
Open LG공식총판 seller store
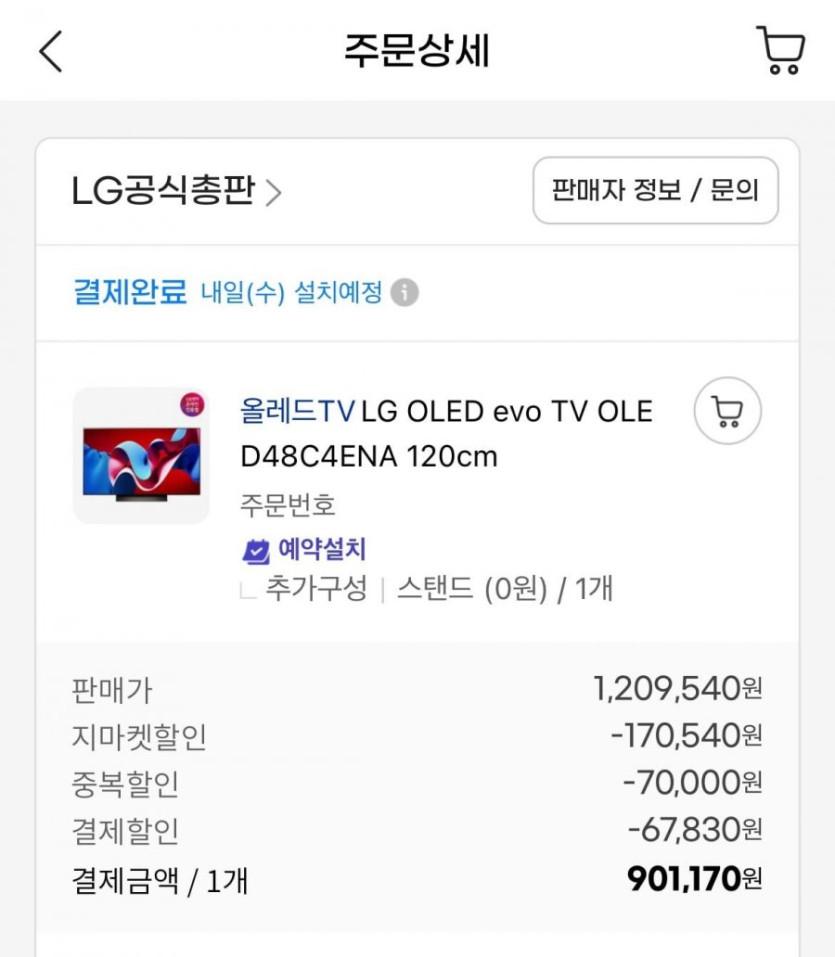click(x=176, y=190)
